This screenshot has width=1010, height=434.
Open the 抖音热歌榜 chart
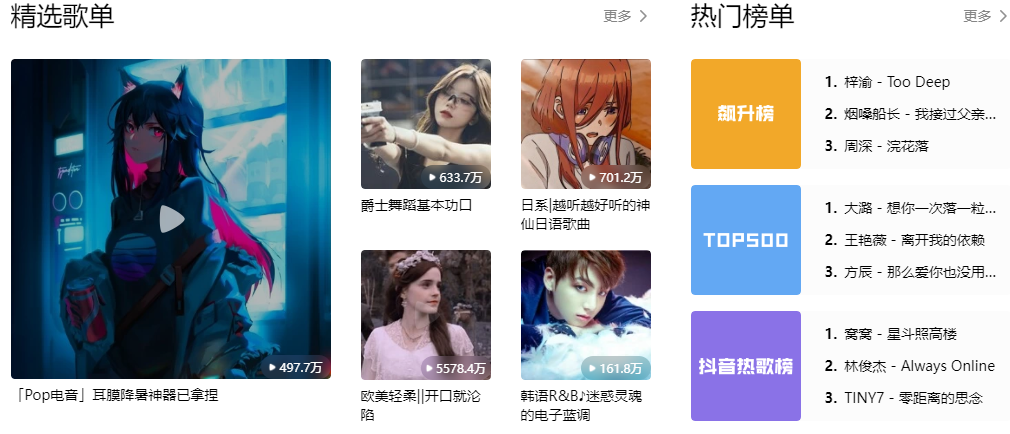745,366
